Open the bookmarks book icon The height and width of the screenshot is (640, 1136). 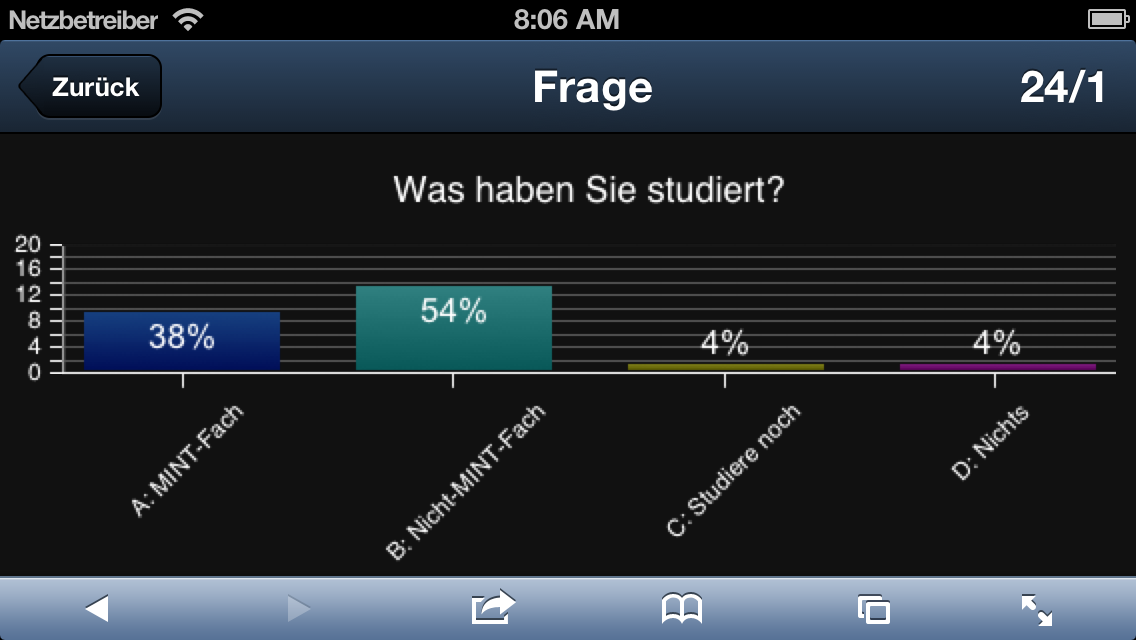coord(682,608)
